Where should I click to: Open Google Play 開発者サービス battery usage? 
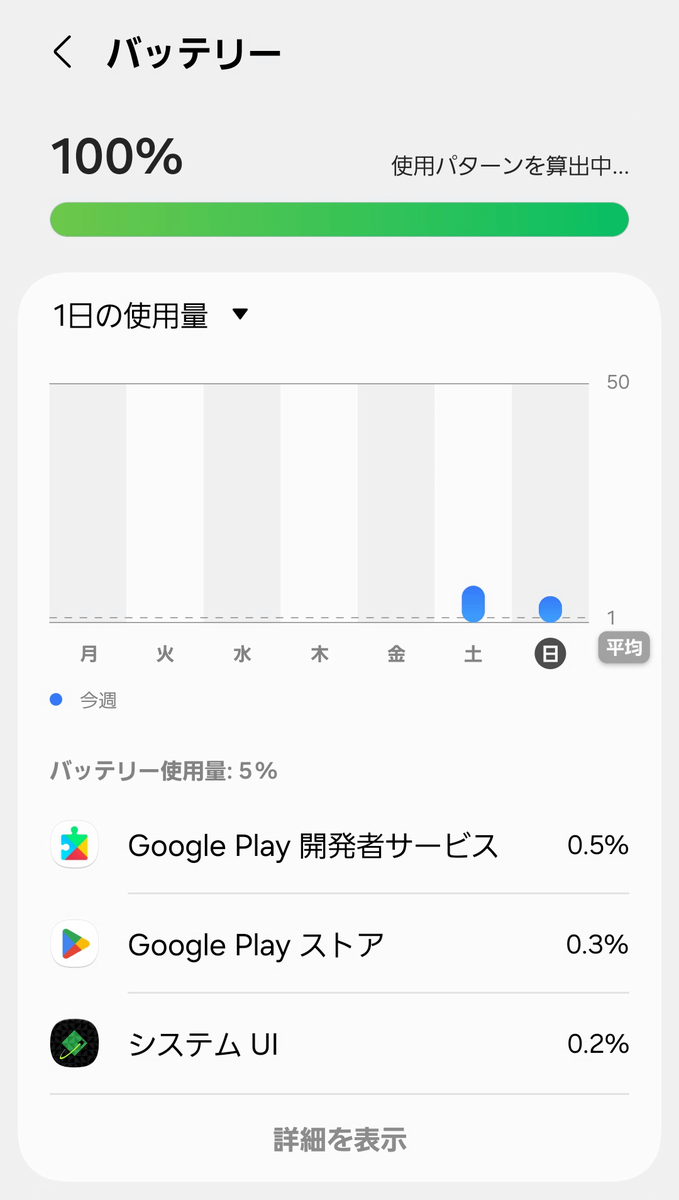(x=339, y=846)
